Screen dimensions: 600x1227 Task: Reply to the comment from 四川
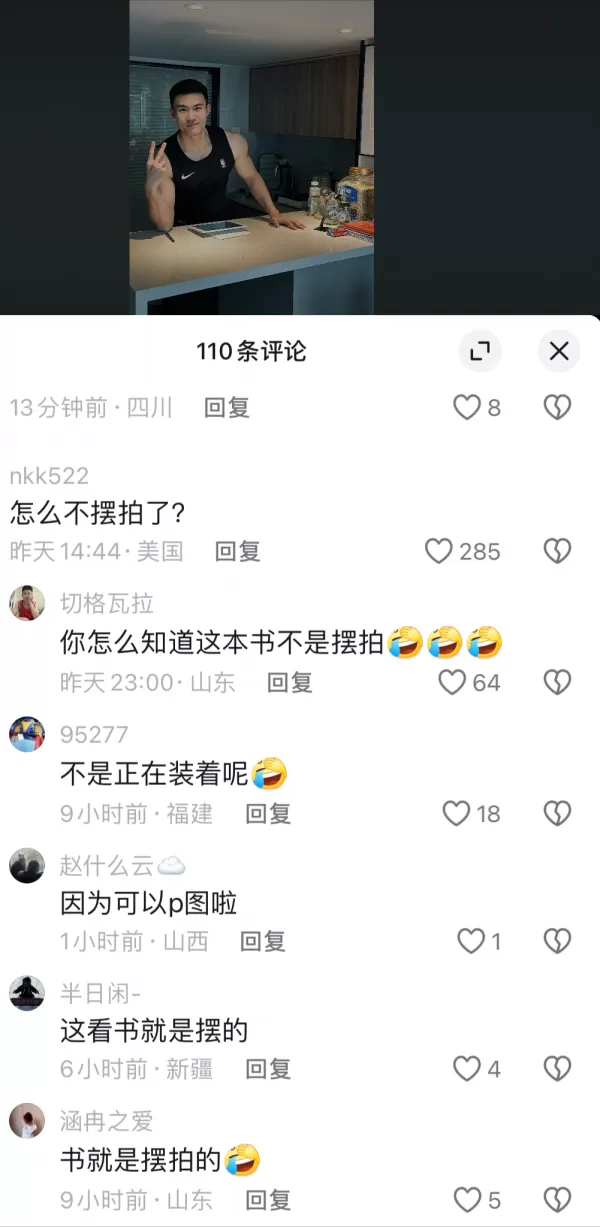tap(227, 408)
